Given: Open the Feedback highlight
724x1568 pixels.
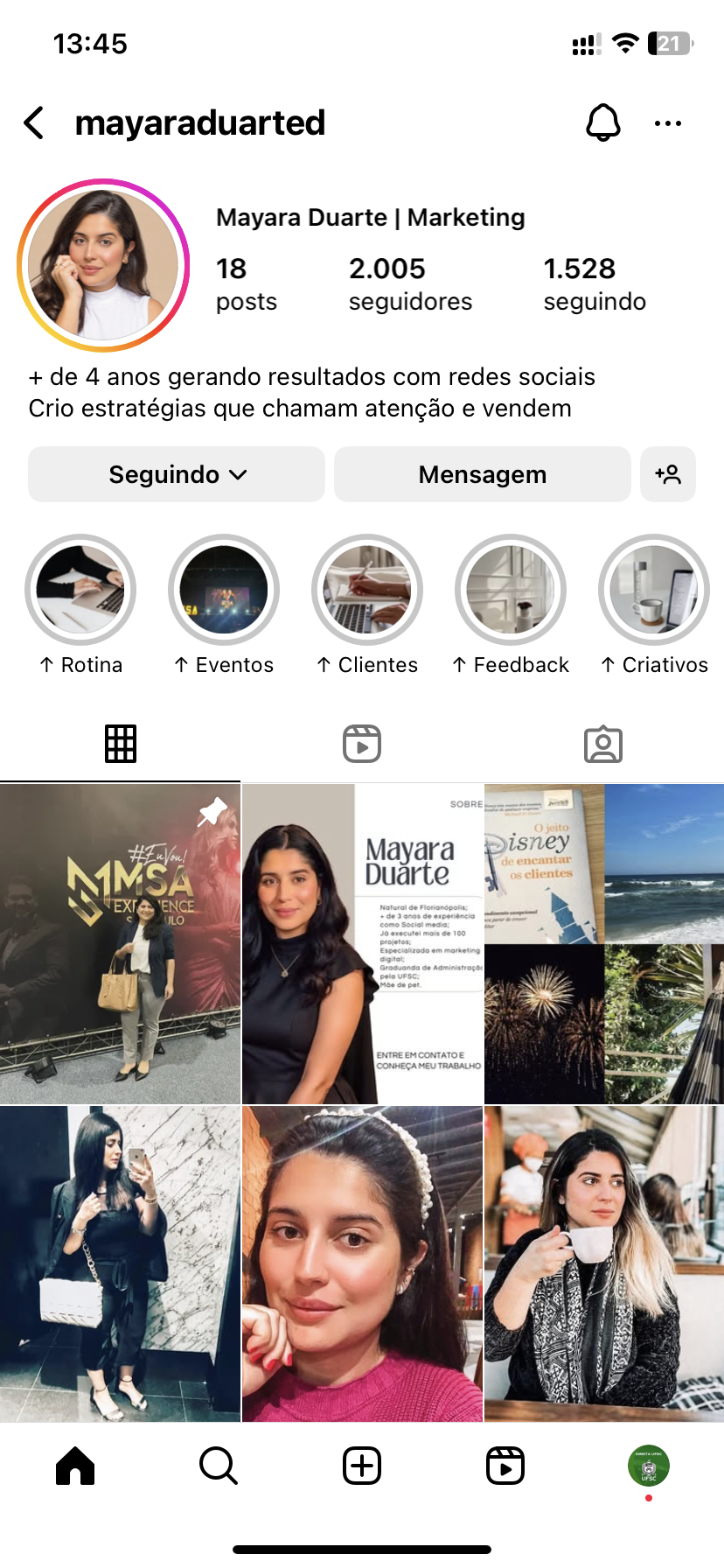Looking at the screenshot, I should (511, 590).
